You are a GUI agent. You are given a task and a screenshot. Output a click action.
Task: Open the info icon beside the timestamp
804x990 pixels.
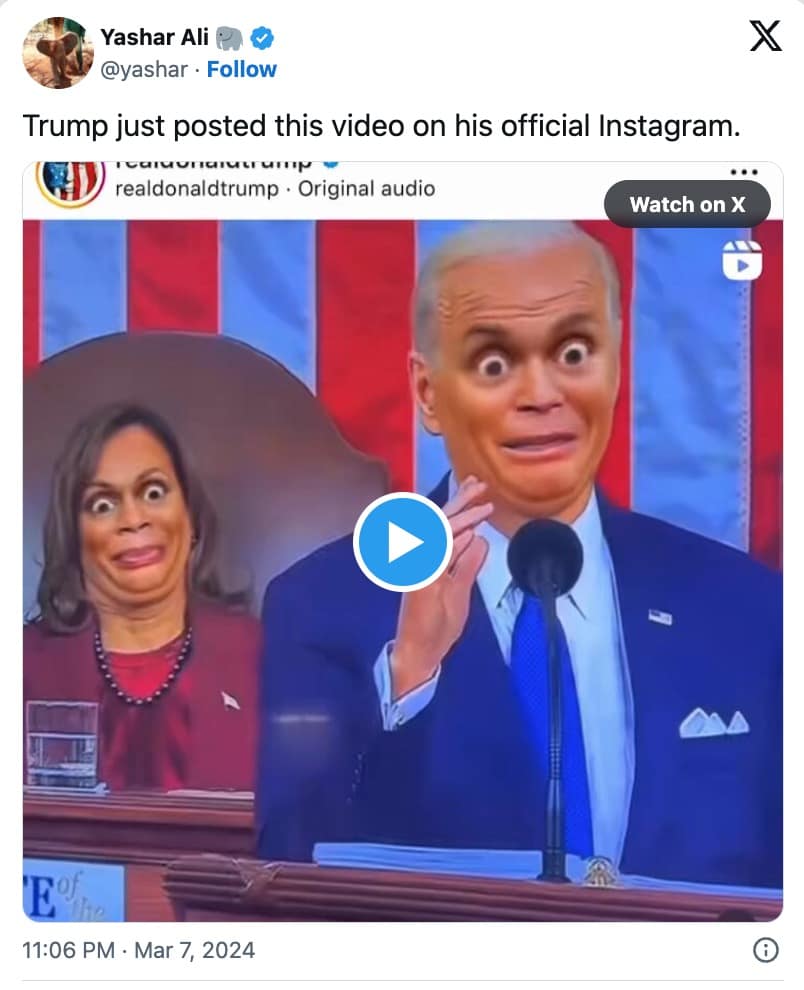point(765,950)
